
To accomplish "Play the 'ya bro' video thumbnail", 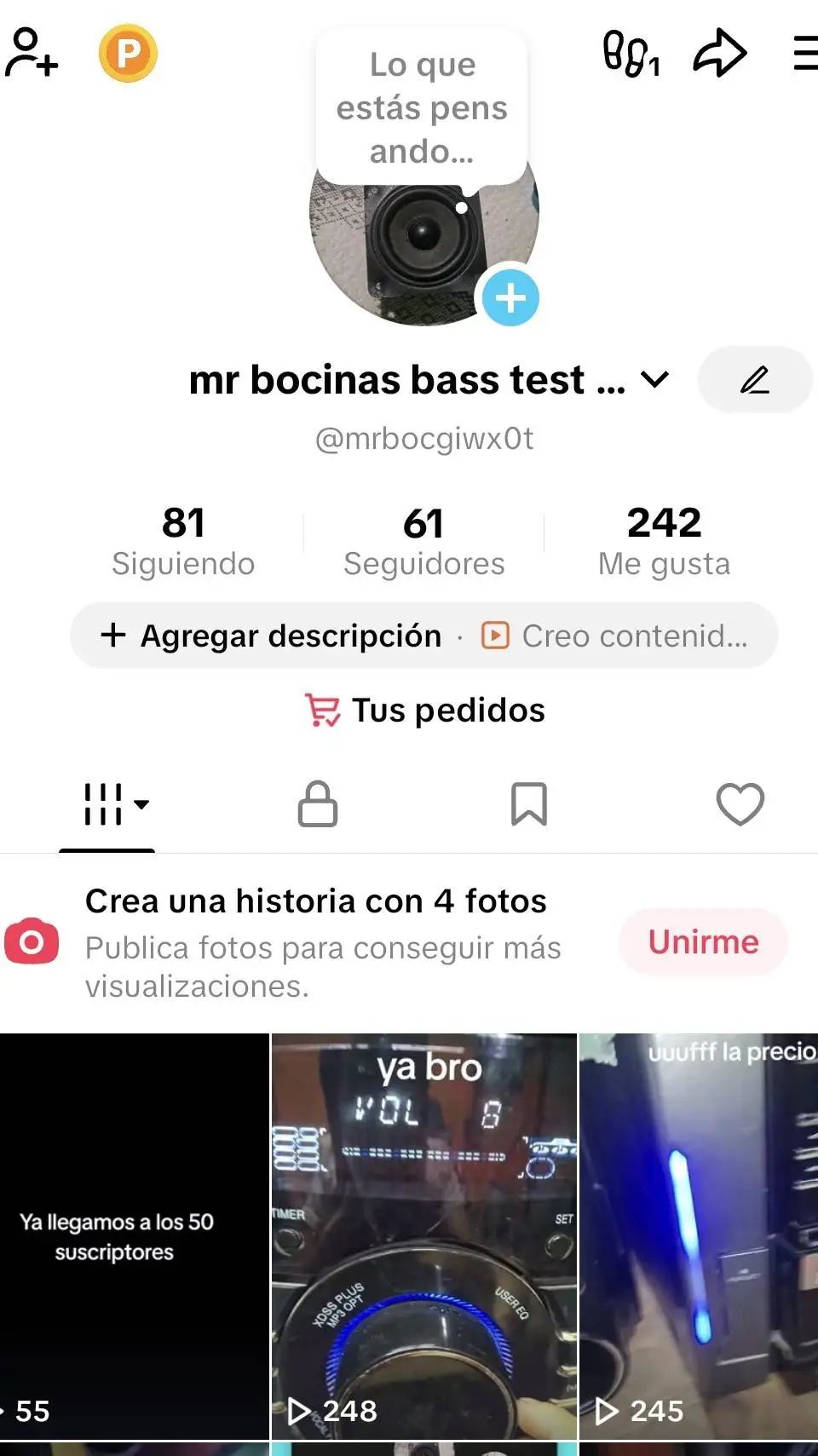I will pos(424,1235).
